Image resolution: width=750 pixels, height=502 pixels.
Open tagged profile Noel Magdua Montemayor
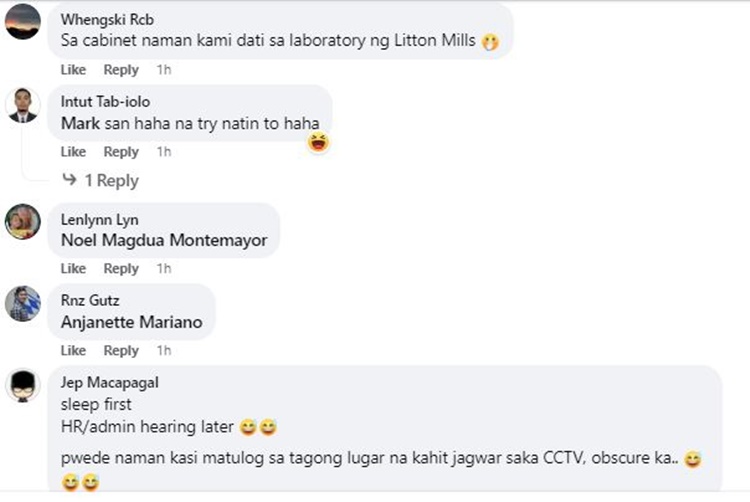(x=164, y=240)
